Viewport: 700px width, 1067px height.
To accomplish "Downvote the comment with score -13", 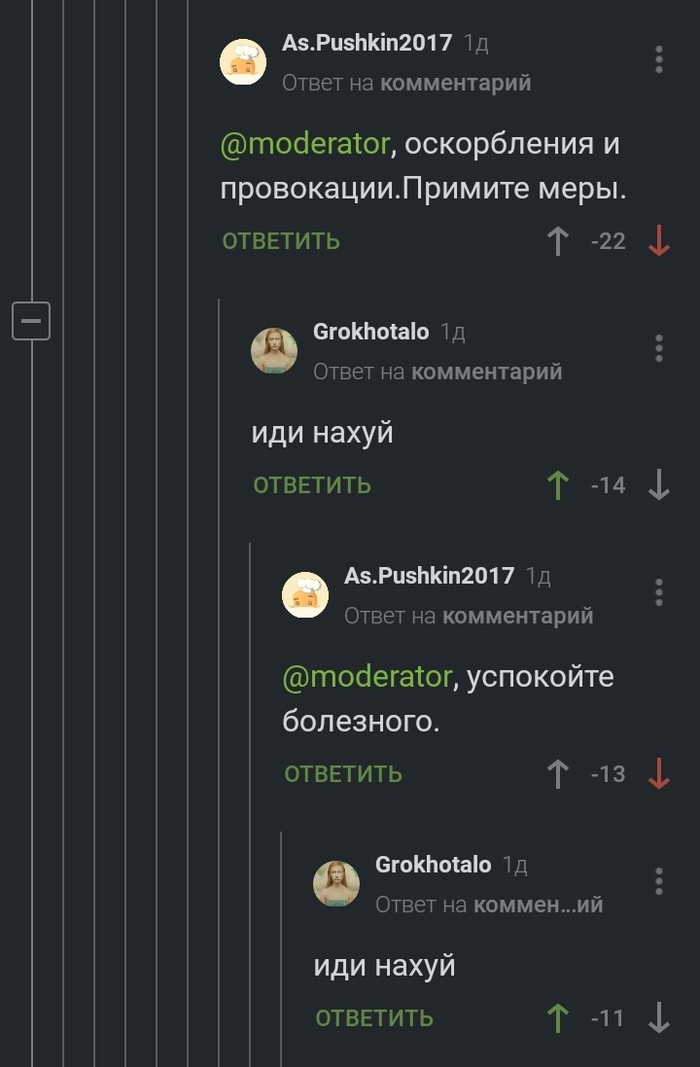I will coord(658,774).
